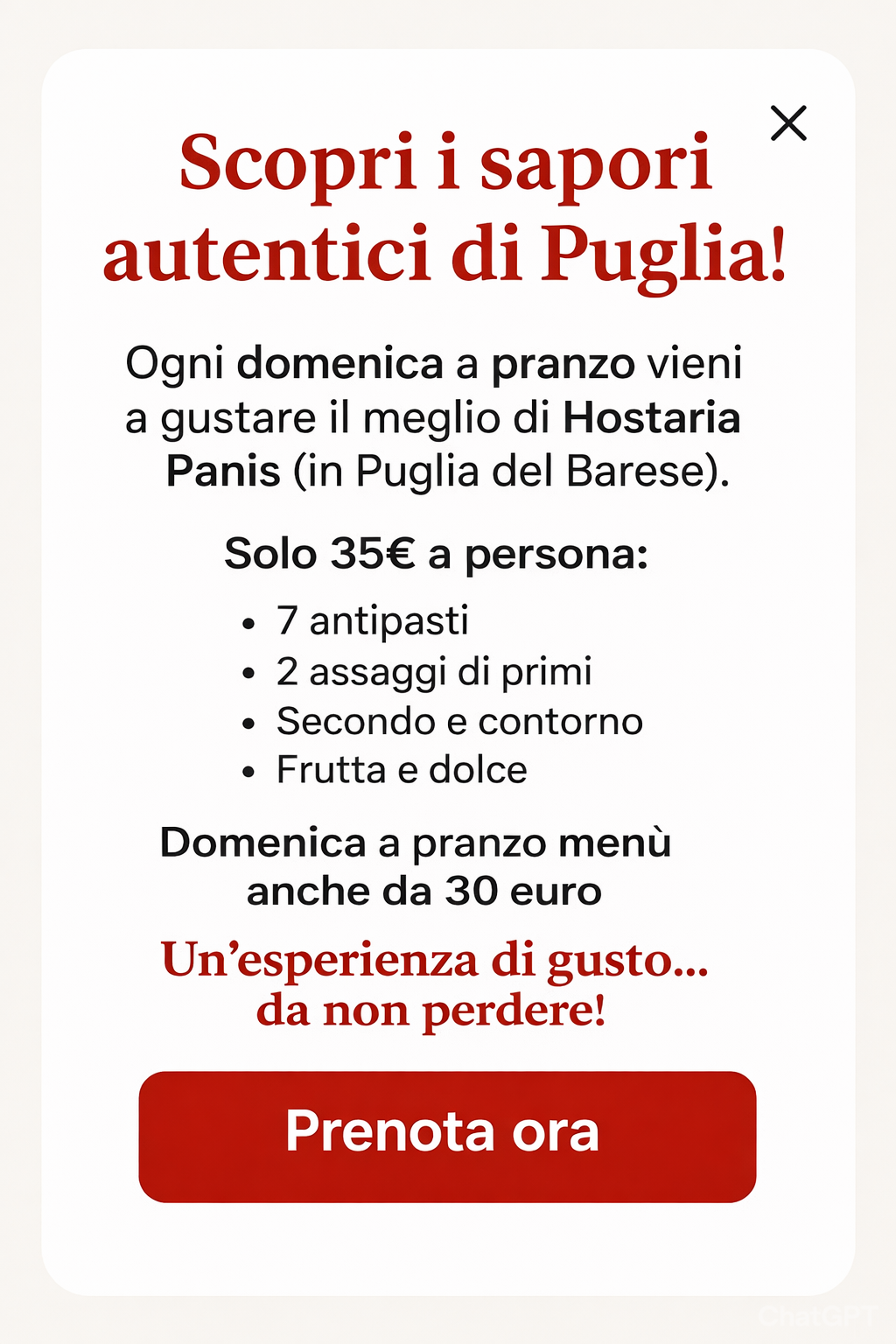Tap the Prenota ora button
The width and height of the screenshot is (896, 1344).
click(x=447, y=1136)
